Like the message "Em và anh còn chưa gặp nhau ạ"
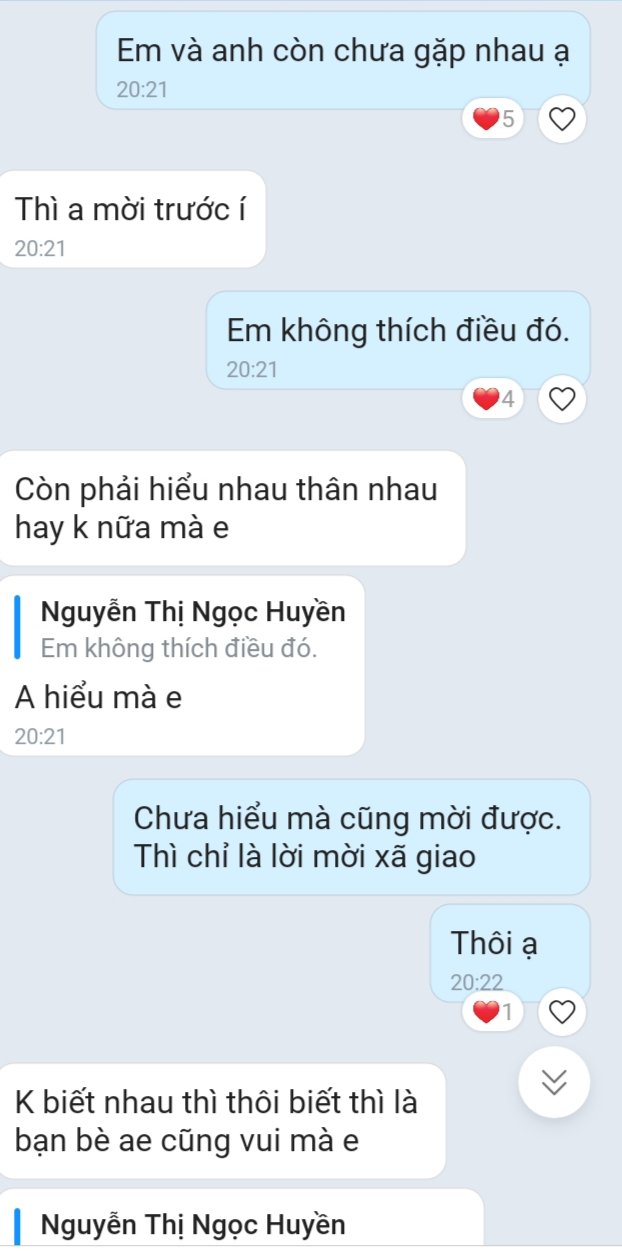The image size is (622, 1251). (563, 121)
